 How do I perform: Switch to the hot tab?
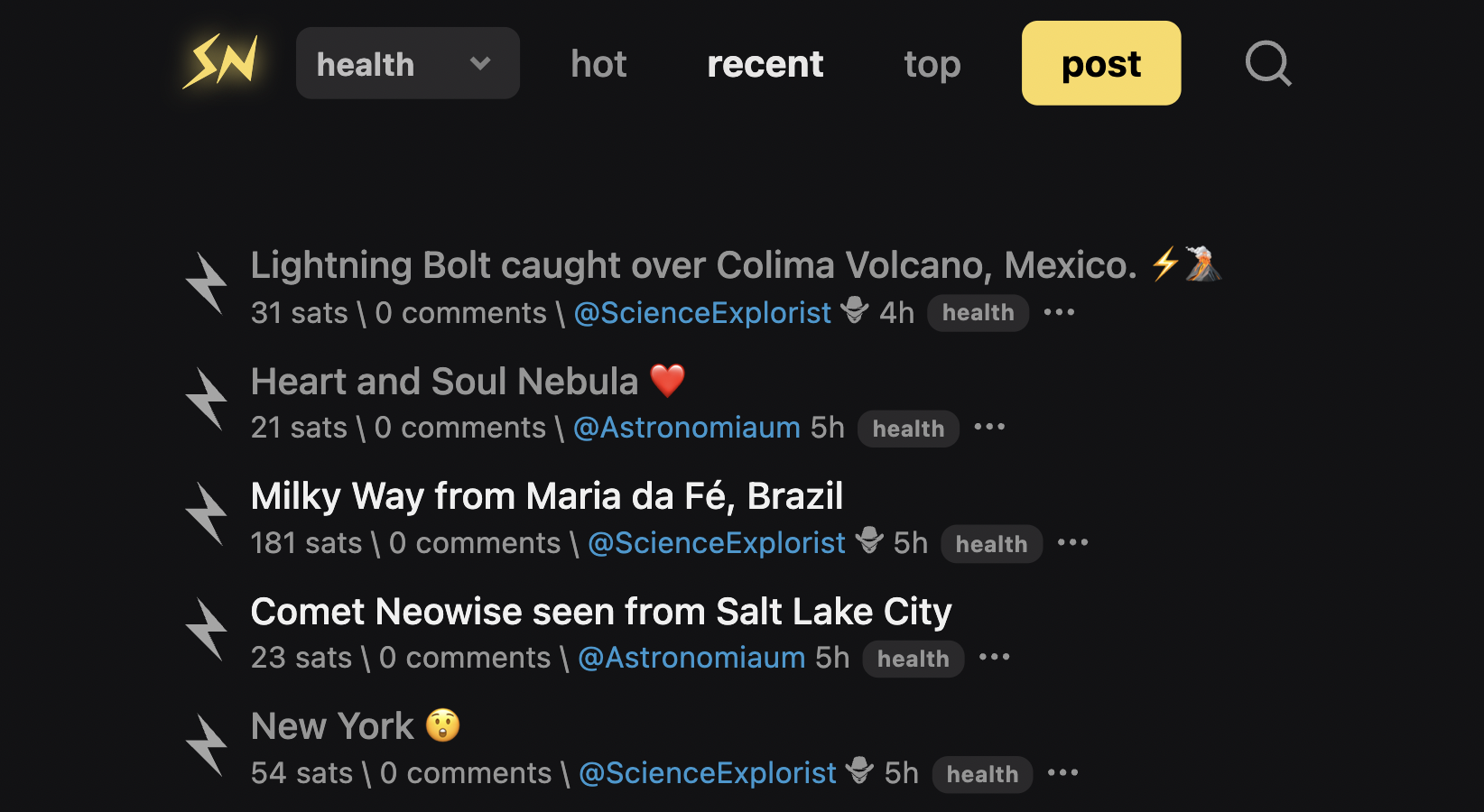598,64
